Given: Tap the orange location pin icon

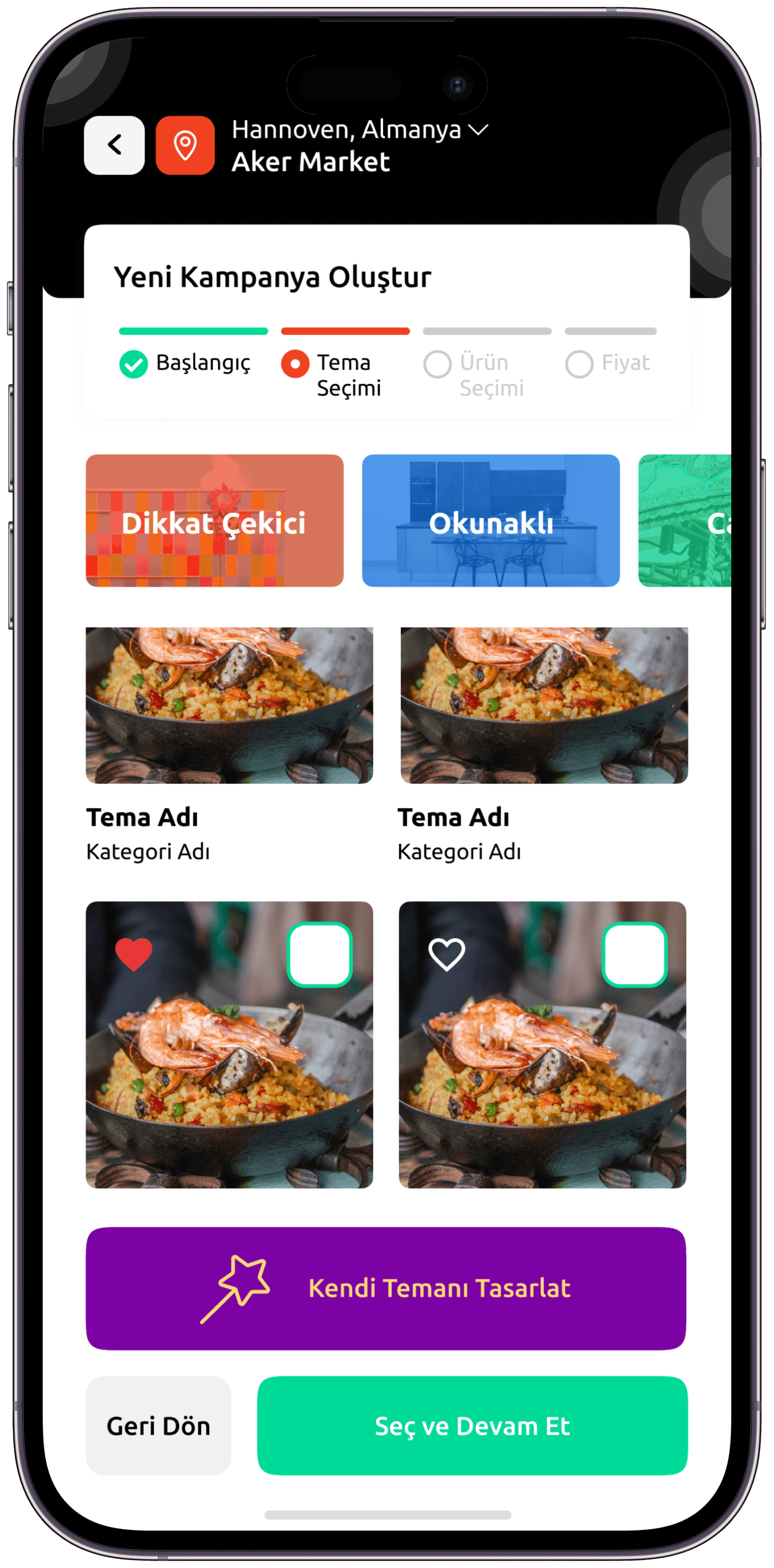Looking at the screenshot, I should coord(185,145).
